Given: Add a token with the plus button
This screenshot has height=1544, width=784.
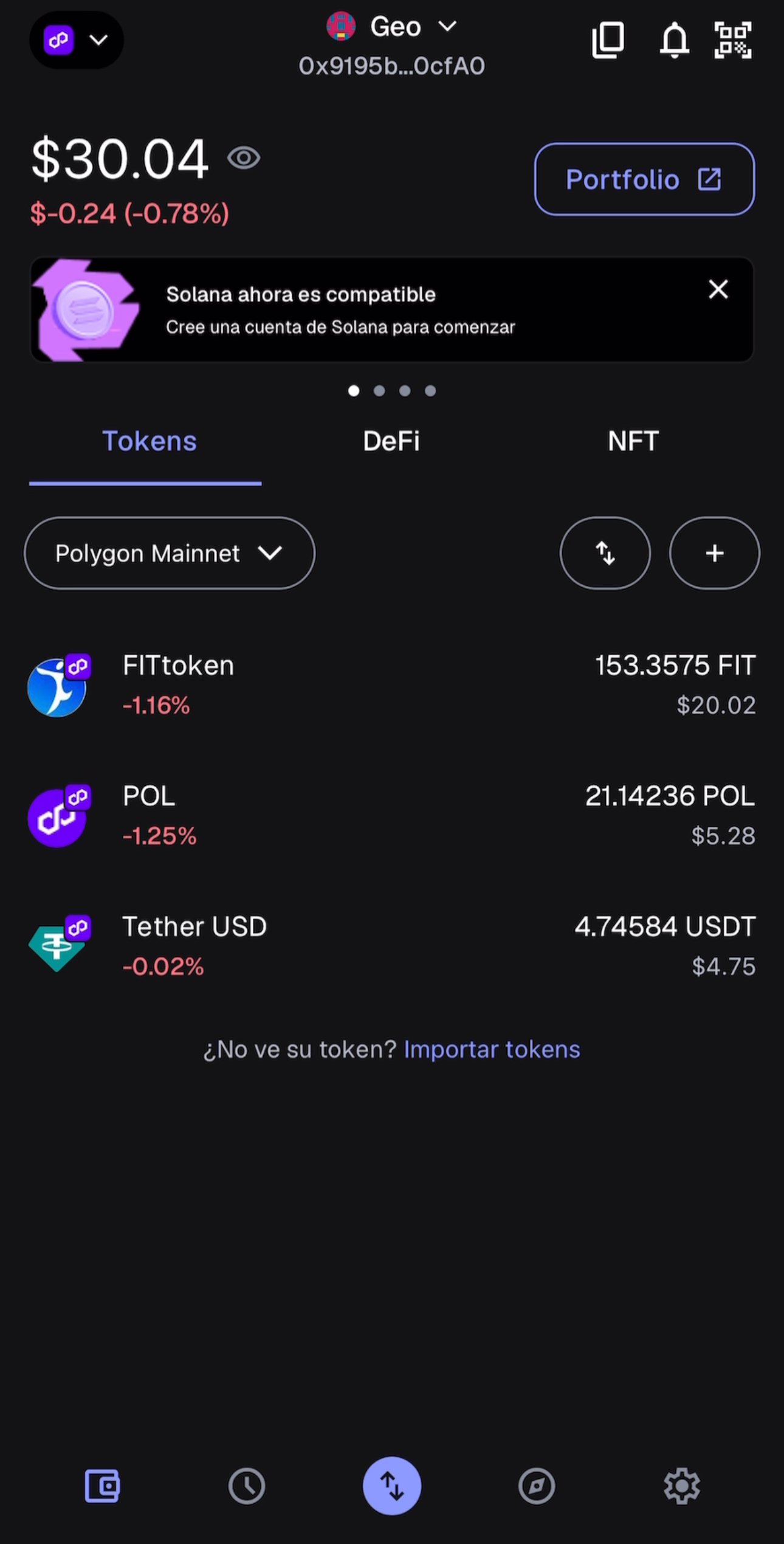Looking at the screenshot, I should tap(715, 553).
